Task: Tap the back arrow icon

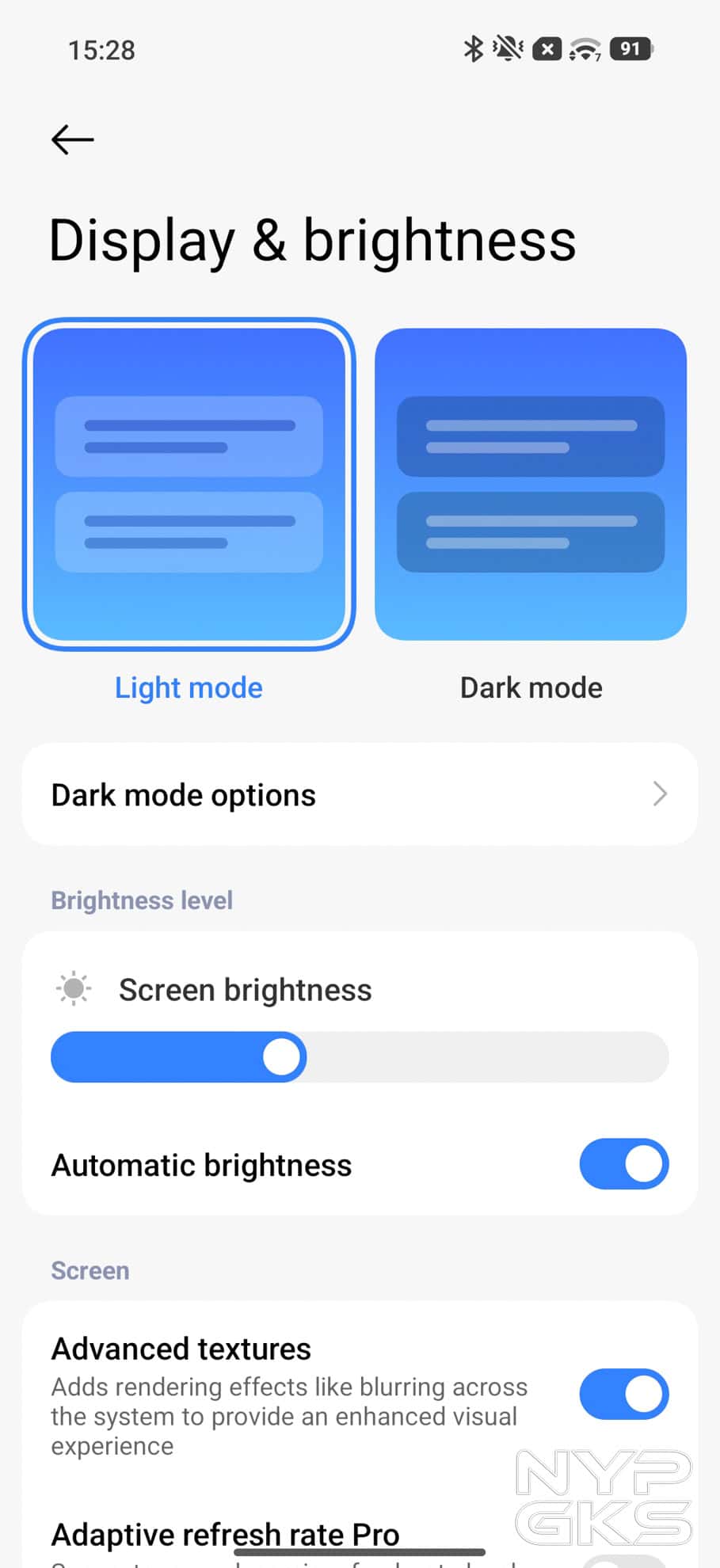Action: click(x=71, y=139)
